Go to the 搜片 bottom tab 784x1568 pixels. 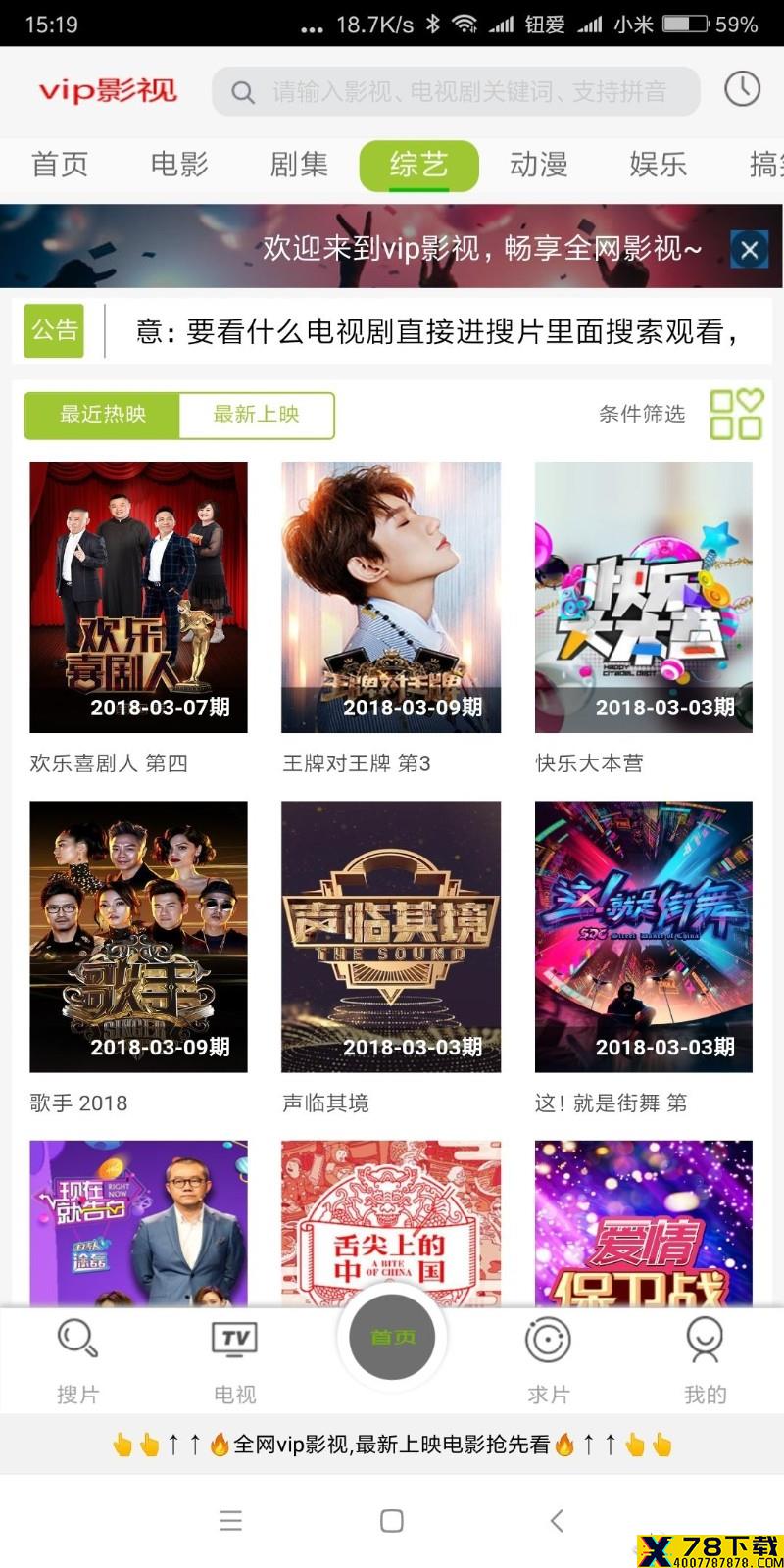coord(77,1360)
